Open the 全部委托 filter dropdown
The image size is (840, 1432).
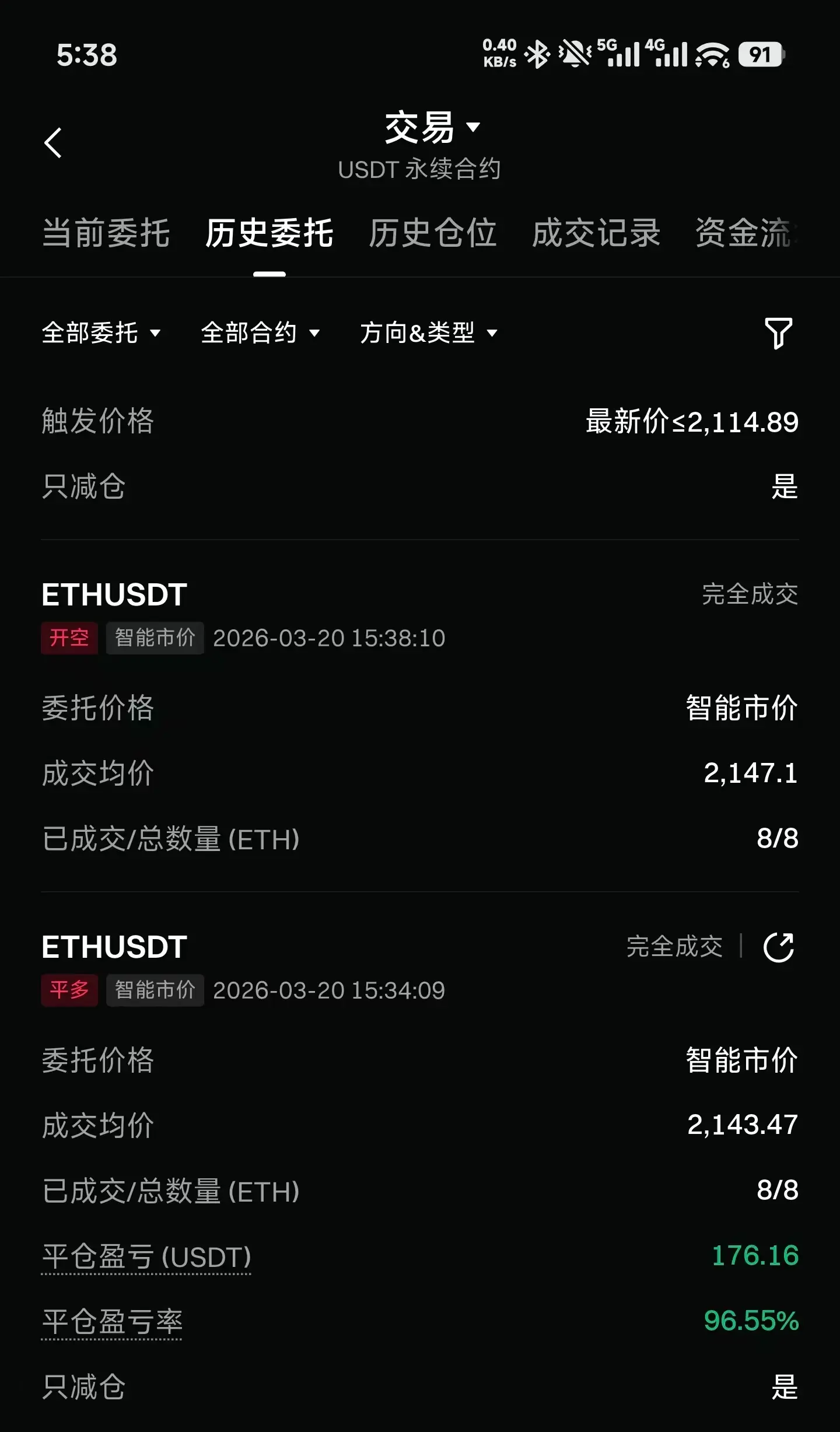coord(101,333)
